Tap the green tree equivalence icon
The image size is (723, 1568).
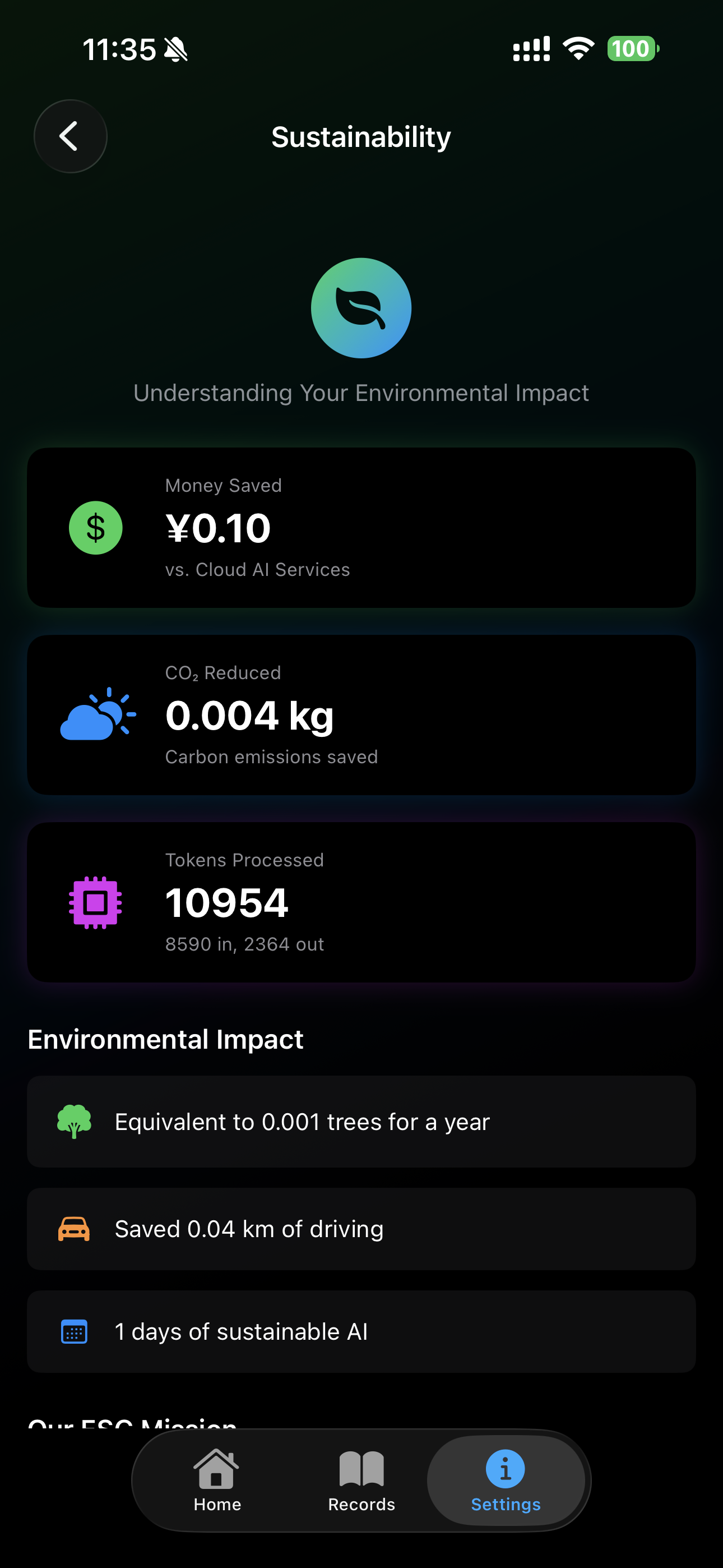tap(73, 1122)
